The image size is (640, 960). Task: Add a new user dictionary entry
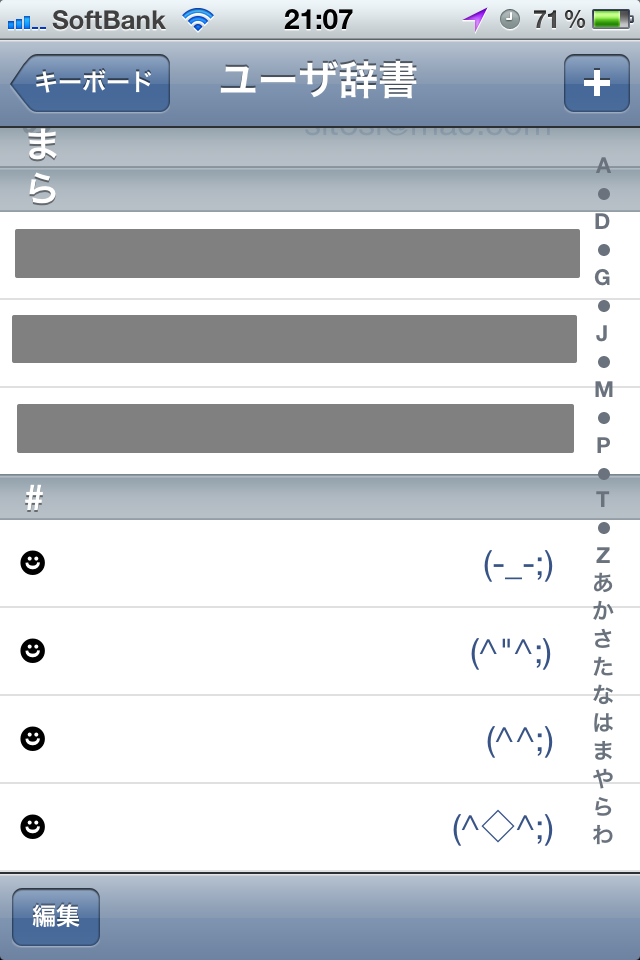click(x=596, y=83)
